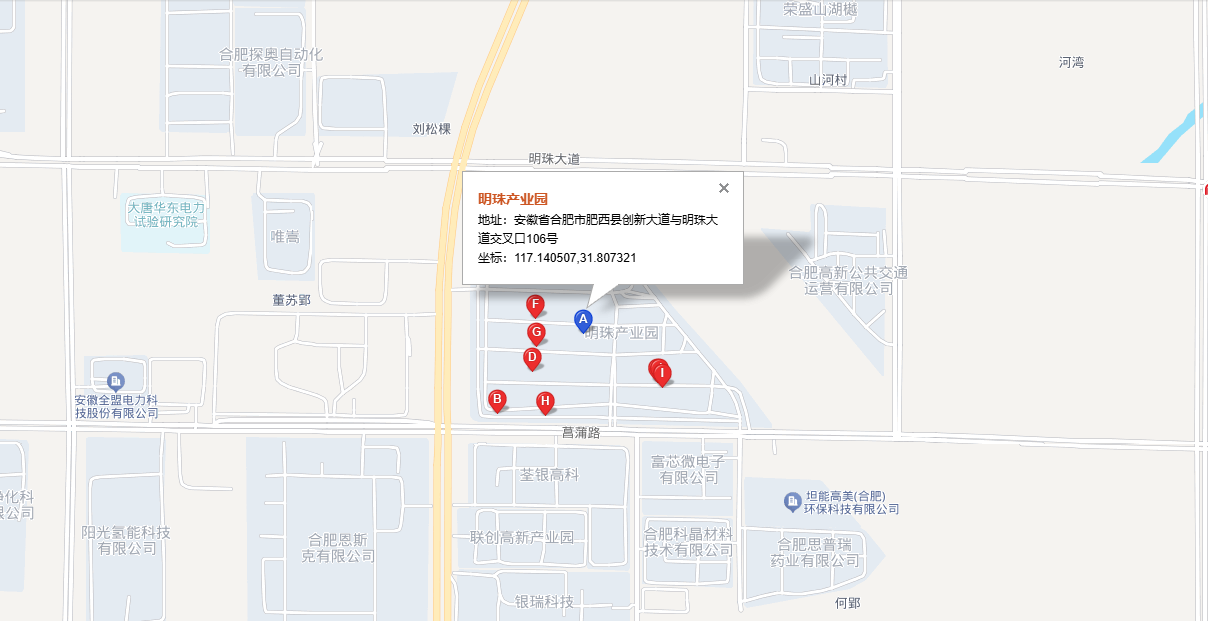
Task: Select the red marker D
Action: tap(533, 357)
